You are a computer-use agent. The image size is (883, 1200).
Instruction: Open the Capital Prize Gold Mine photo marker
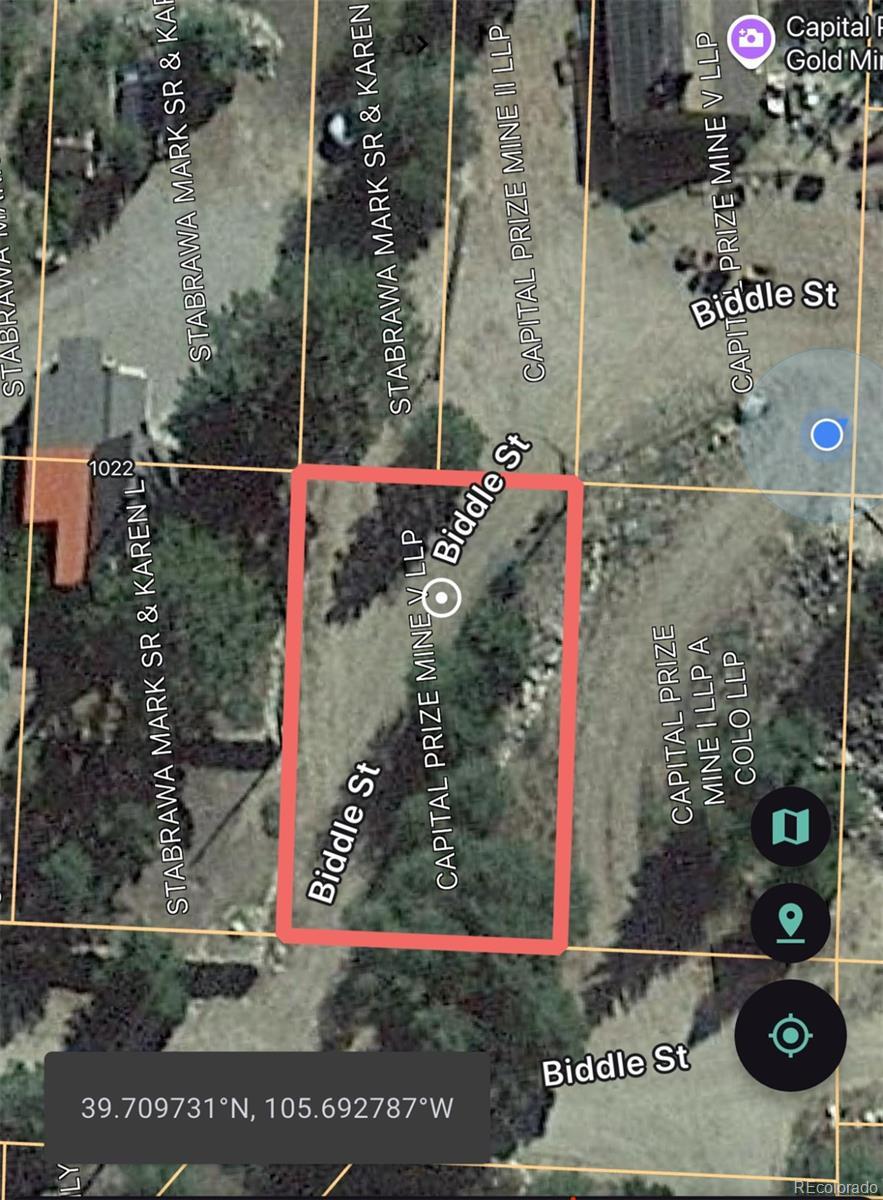(x=750, y=41)
